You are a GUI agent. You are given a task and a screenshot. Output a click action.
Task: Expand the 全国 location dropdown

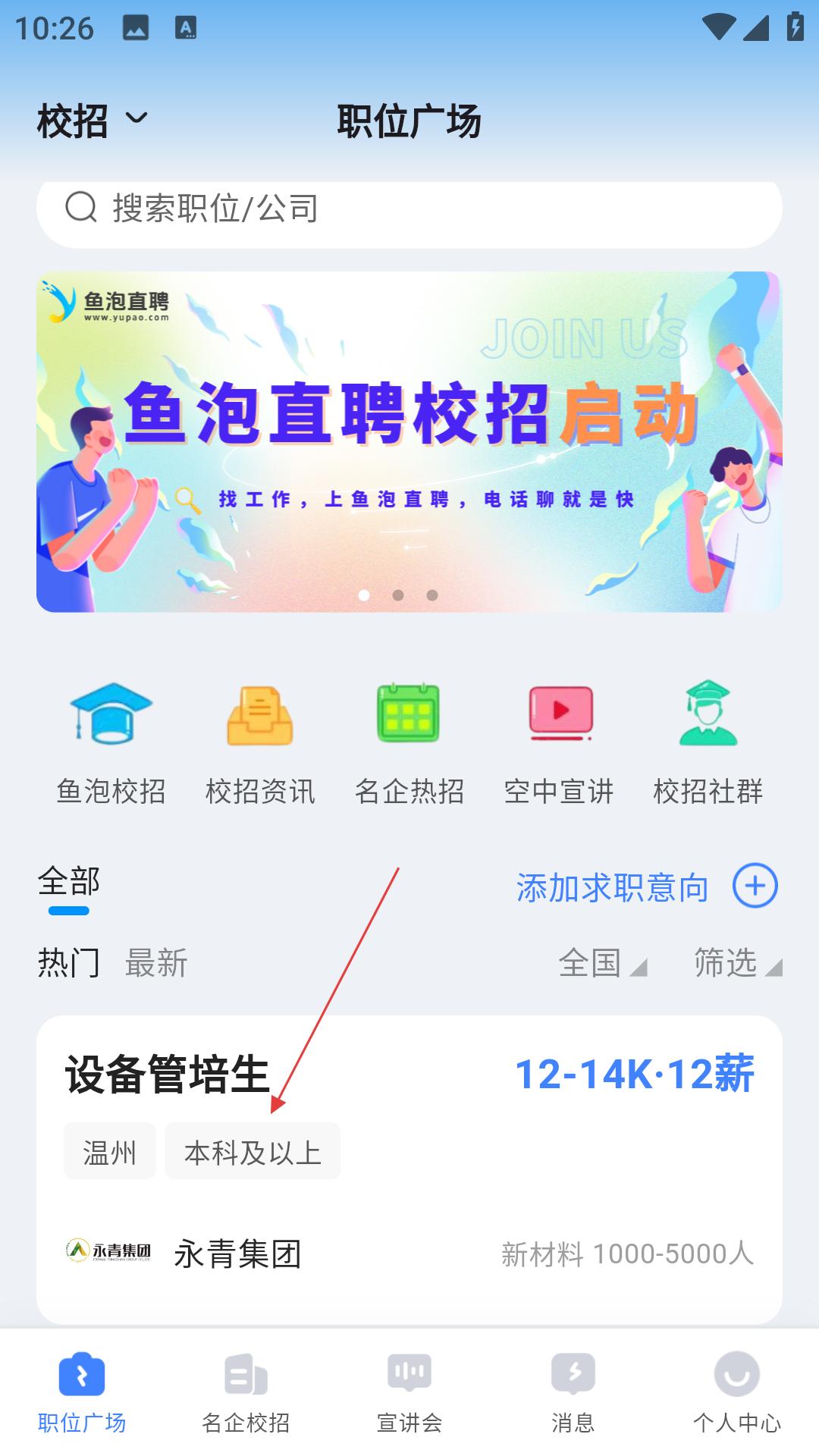point(602,963)
